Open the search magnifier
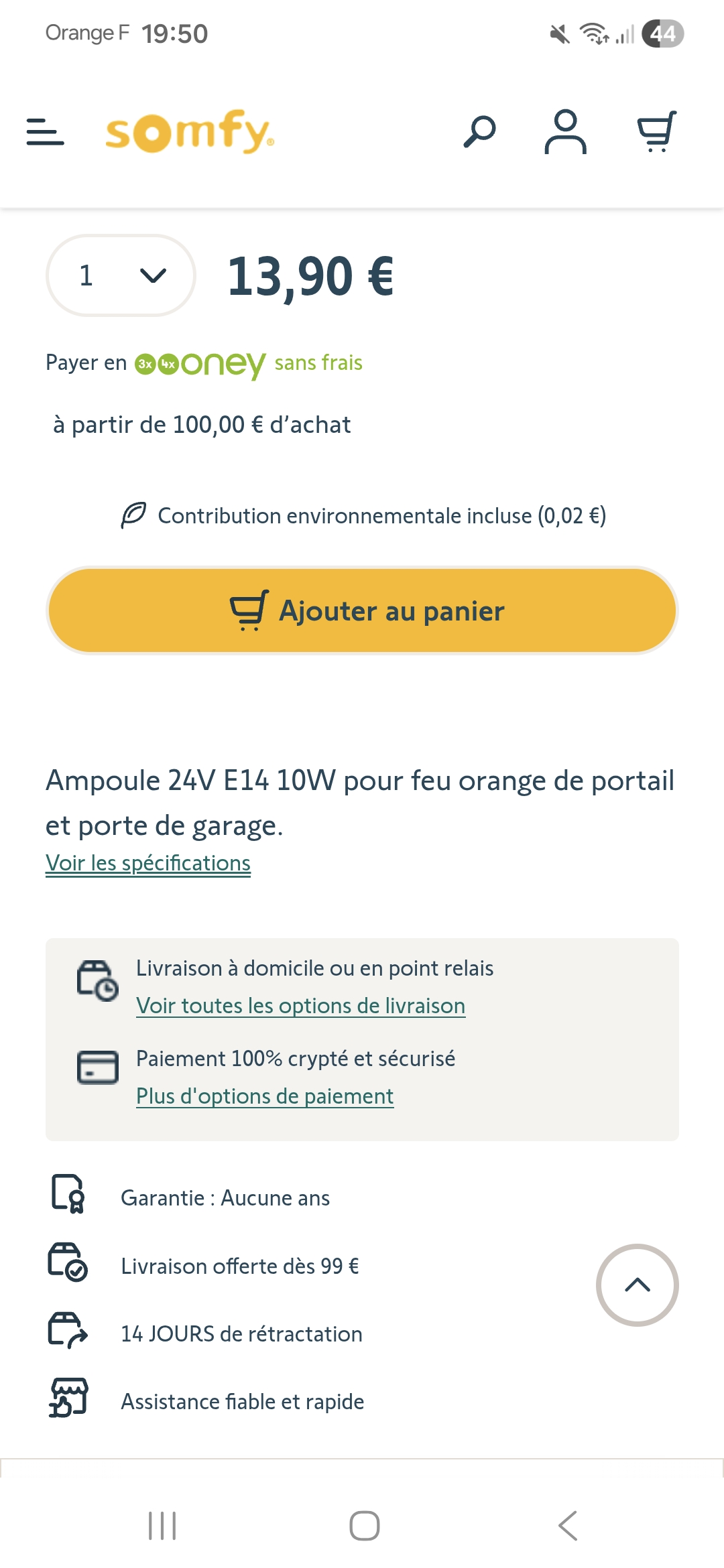724x1568 pixels. (480, 131)
